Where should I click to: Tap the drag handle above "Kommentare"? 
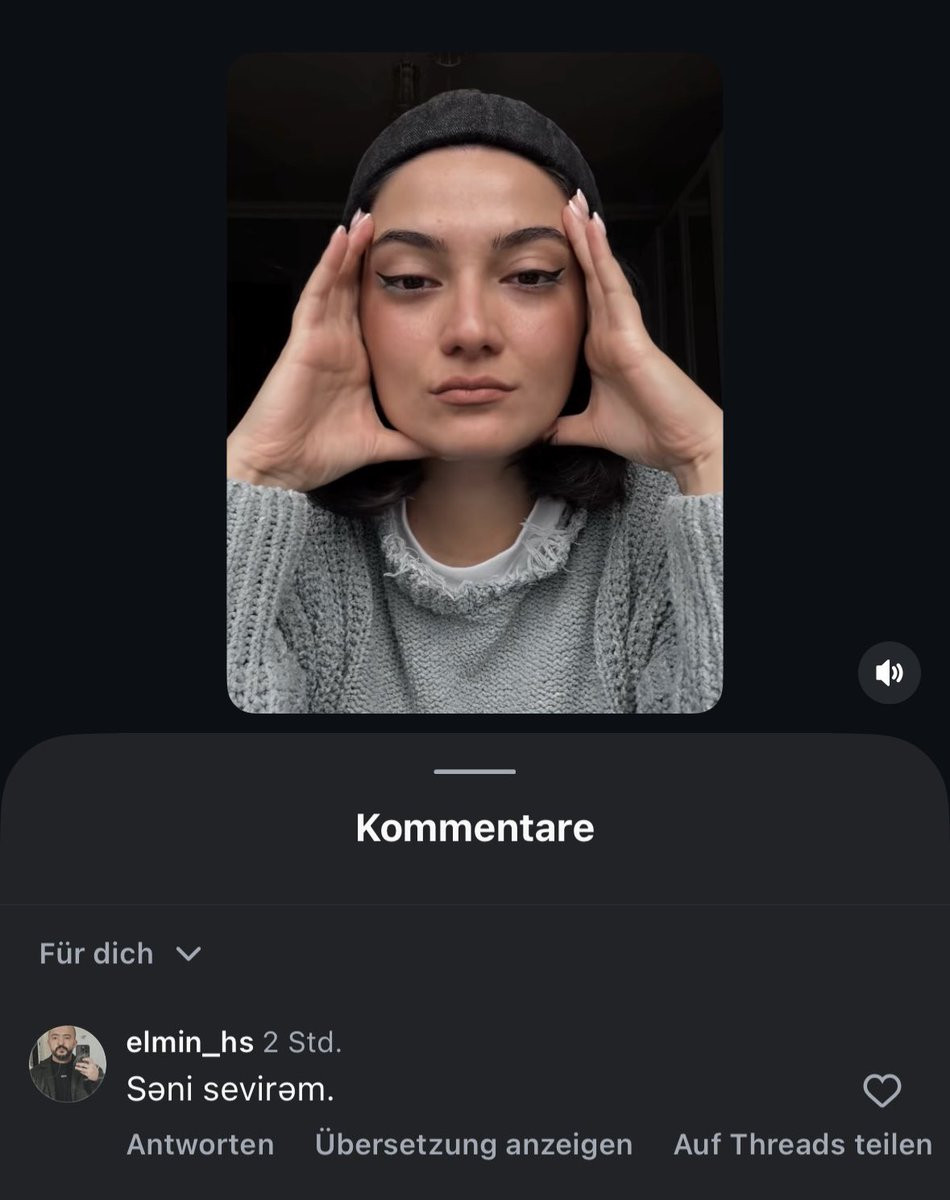tap(475, 771)
